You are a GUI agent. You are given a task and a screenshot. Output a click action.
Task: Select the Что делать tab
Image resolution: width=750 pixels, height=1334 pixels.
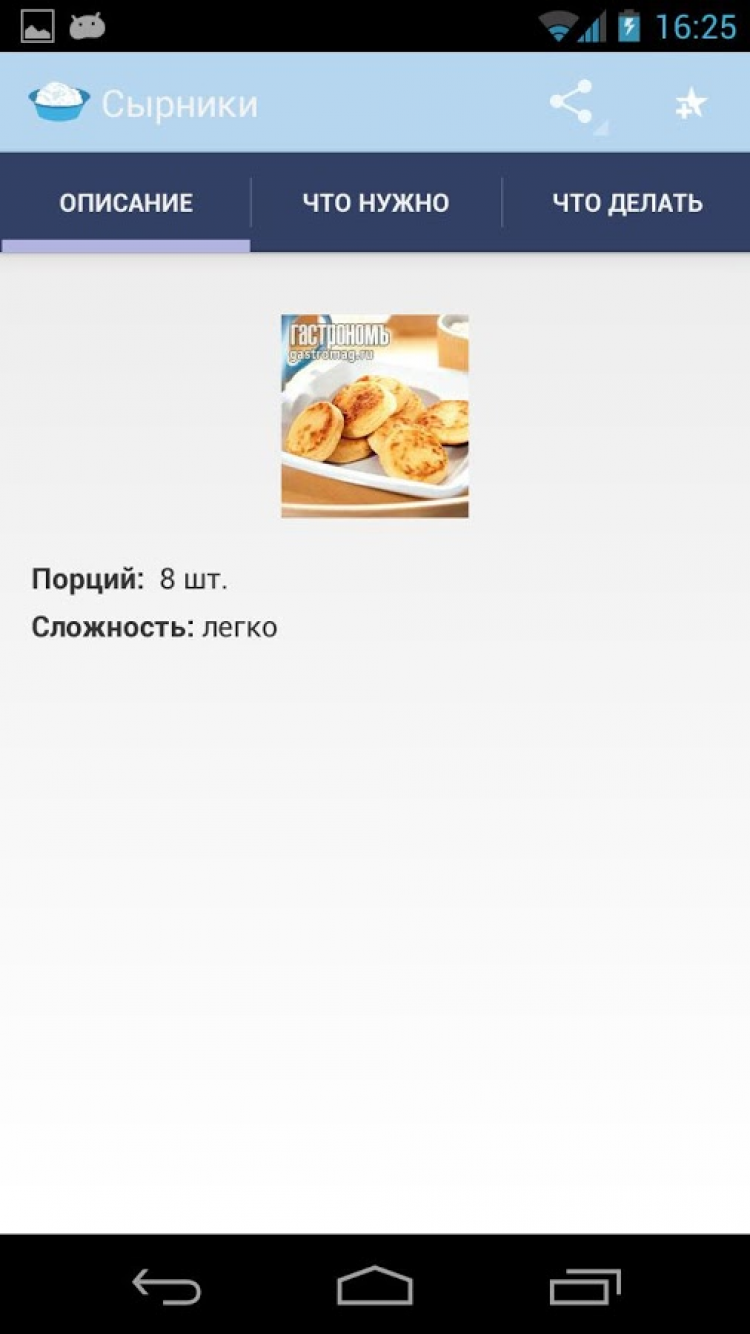627,203
